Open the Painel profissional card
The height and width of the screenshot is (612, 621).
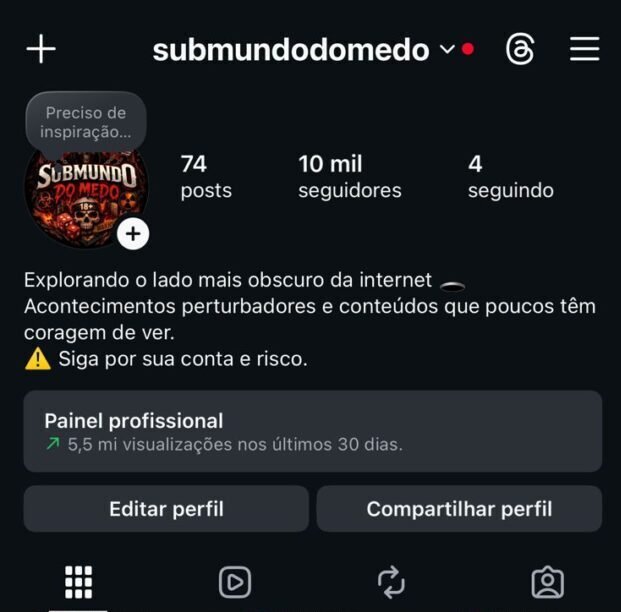point(312,431)
